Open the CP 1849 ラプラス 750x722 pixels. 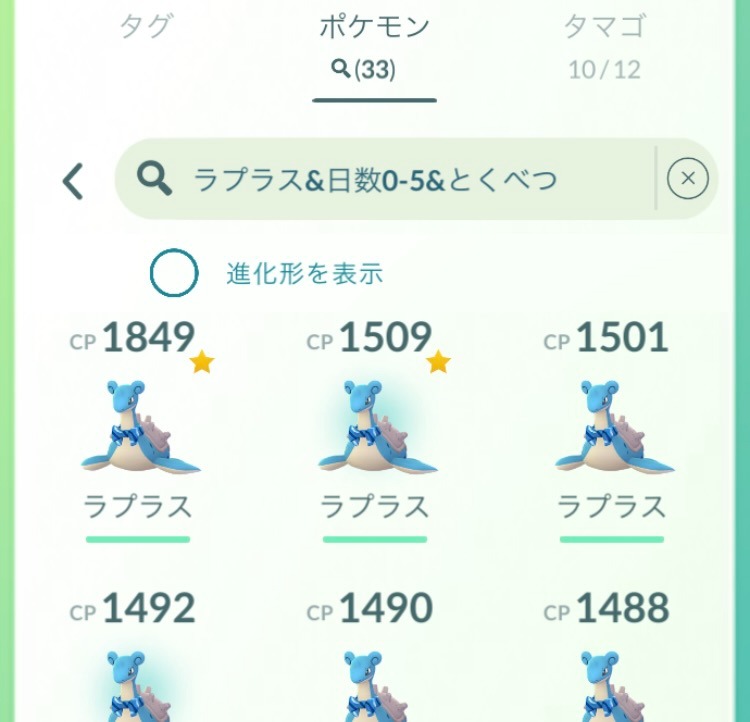click(x=138, y=430)
